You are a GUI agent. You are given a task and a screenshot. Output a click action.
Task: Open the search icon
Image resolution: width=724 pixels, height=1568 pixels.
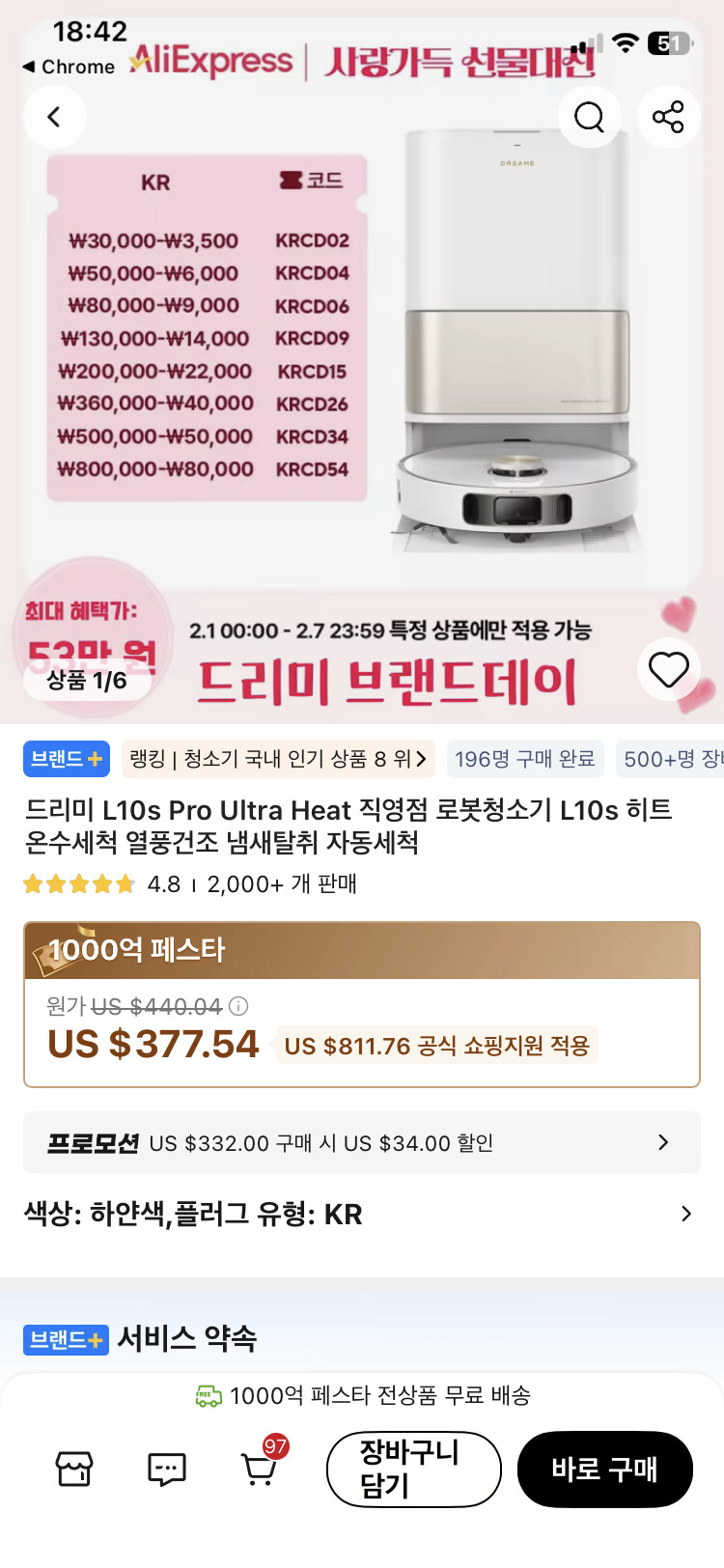[589, 117]
